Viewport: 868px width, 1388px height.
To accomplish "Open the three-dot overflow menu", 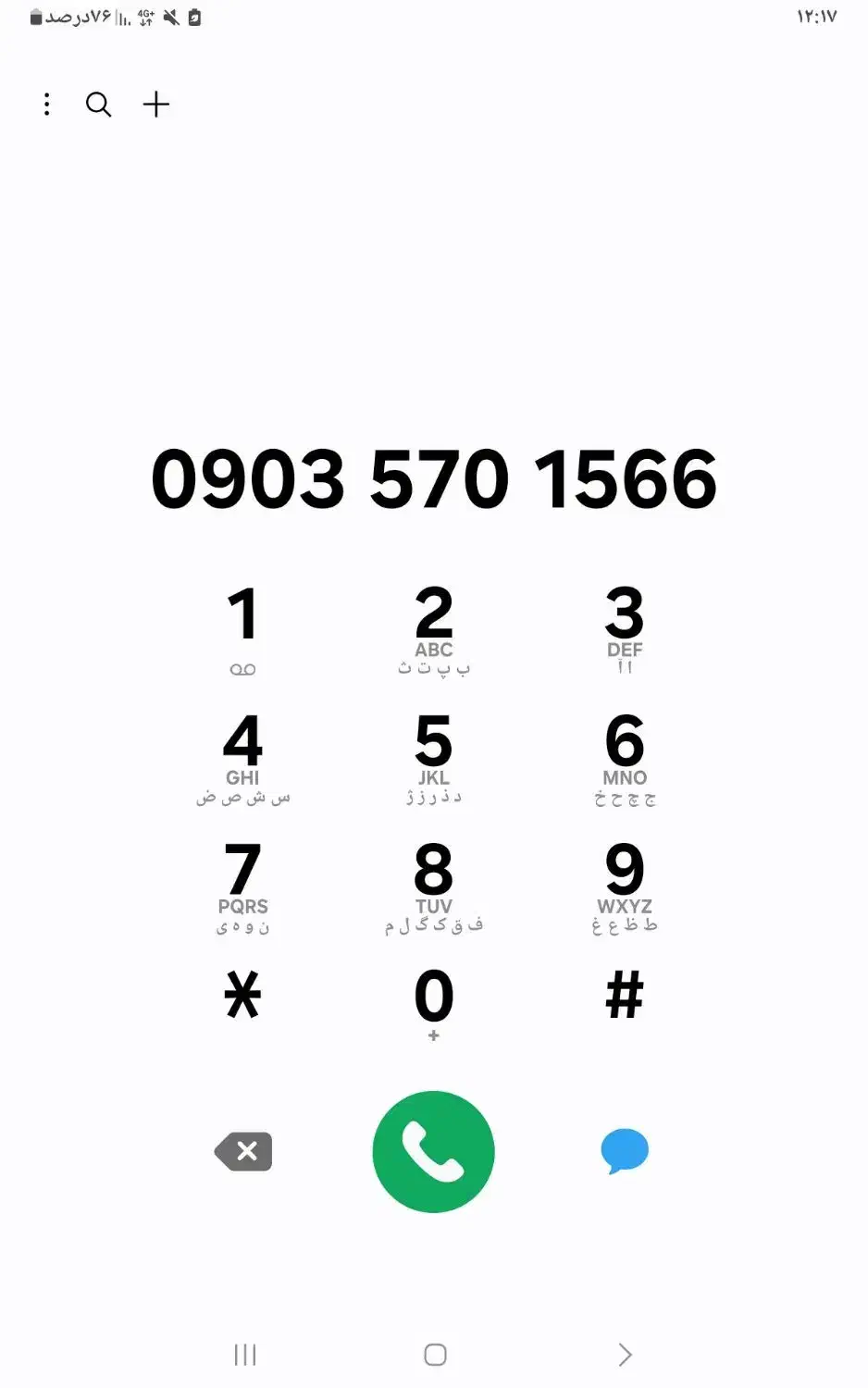I will pyautogui.click(x=46, y=104).
